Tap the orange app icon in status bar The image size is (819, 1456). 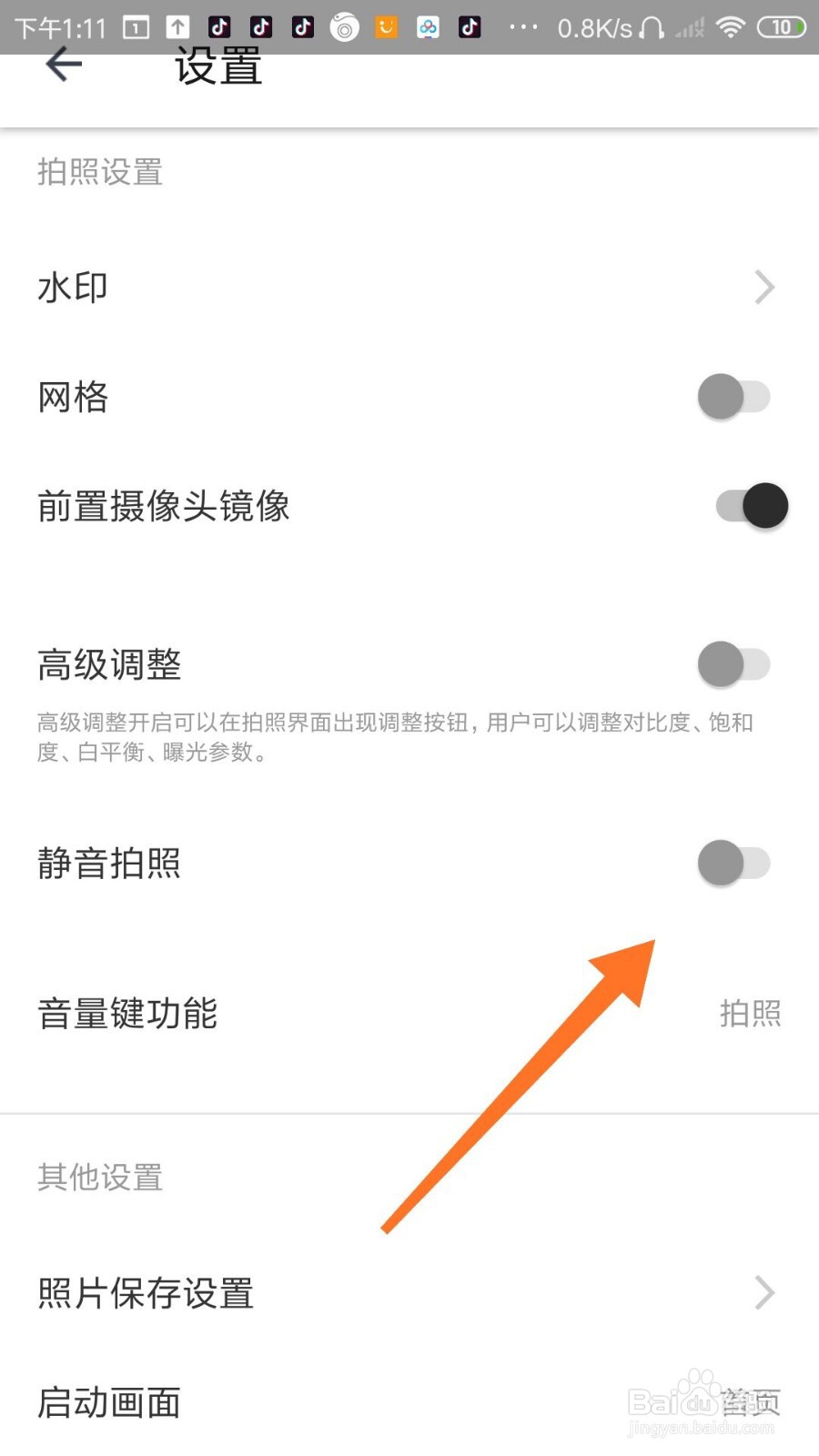386,26
